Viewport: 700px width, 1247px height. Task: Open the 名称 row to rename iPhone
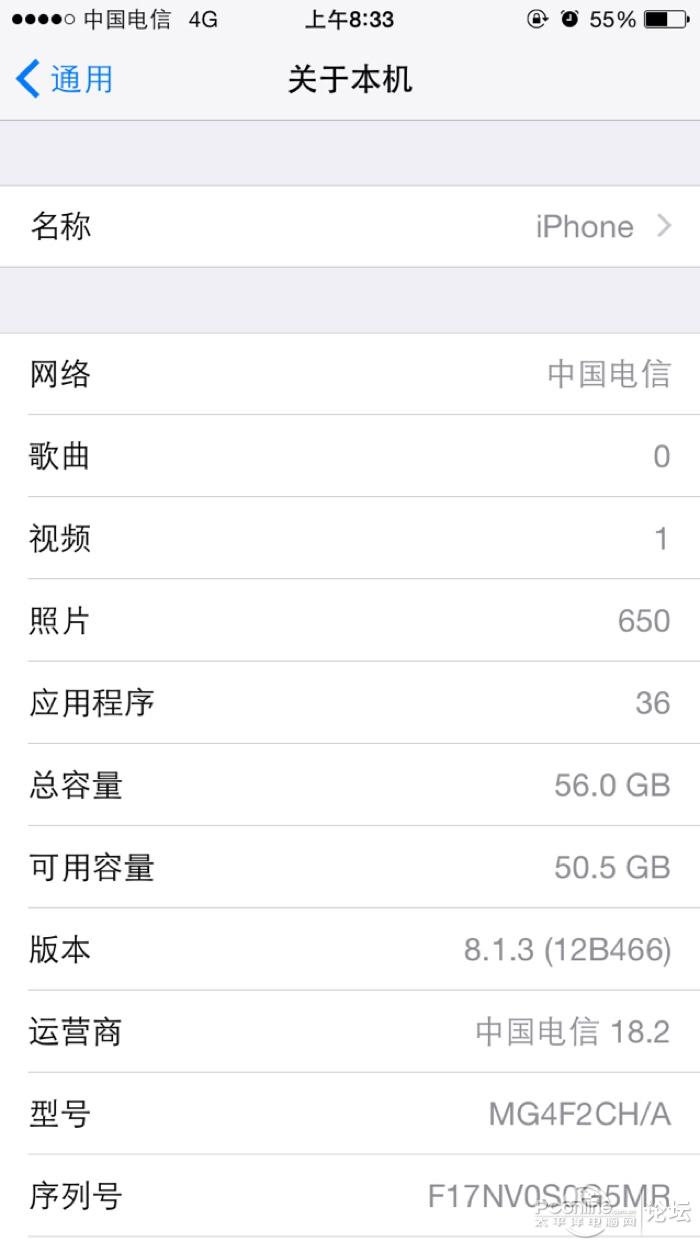coord(350,226)
